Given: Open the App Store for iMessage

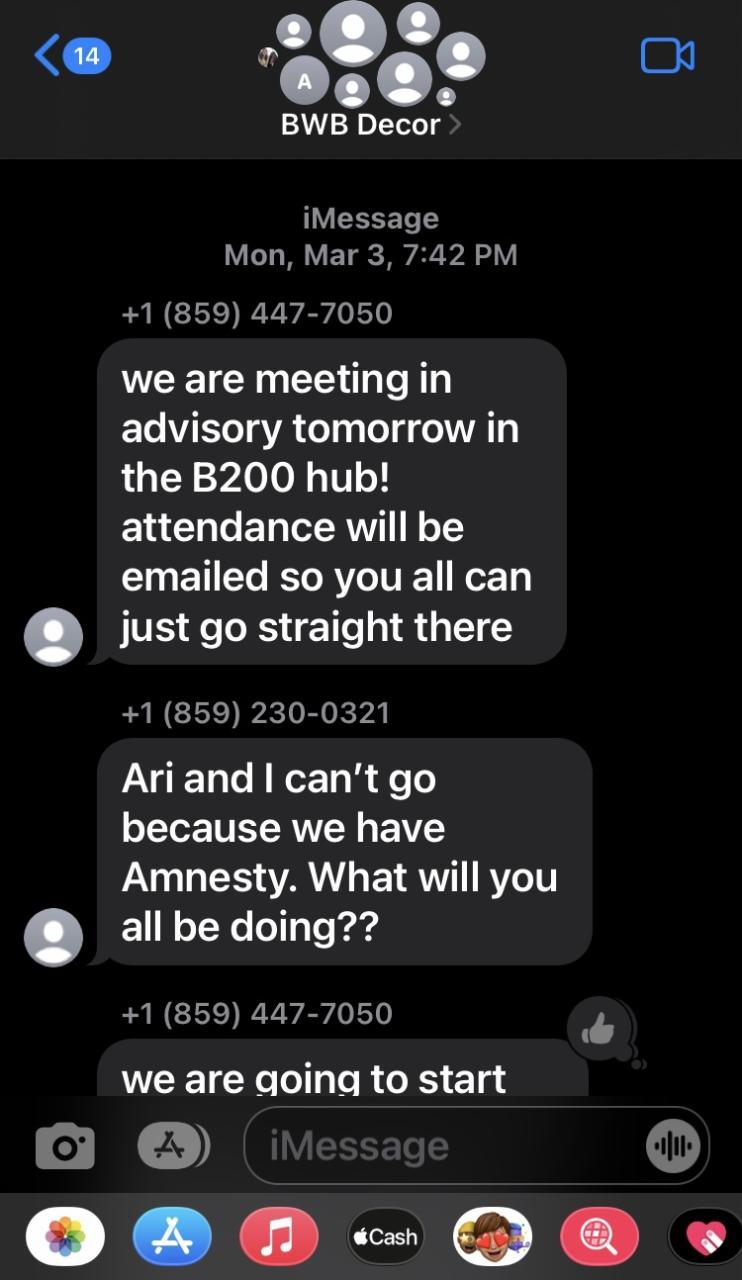Looking at the screenshot, I should (172, 1237).
